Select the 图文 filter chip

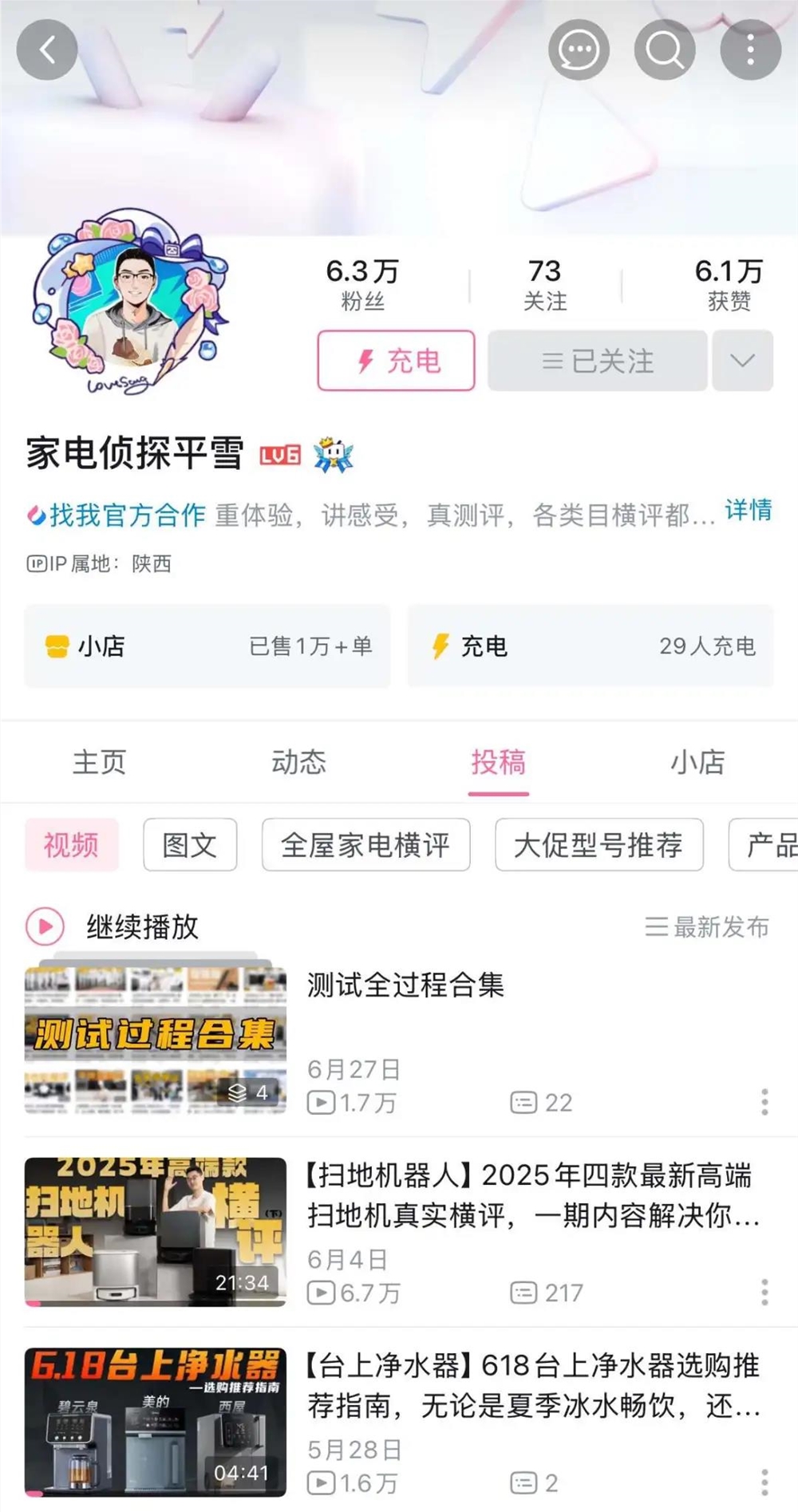[189, 845]
